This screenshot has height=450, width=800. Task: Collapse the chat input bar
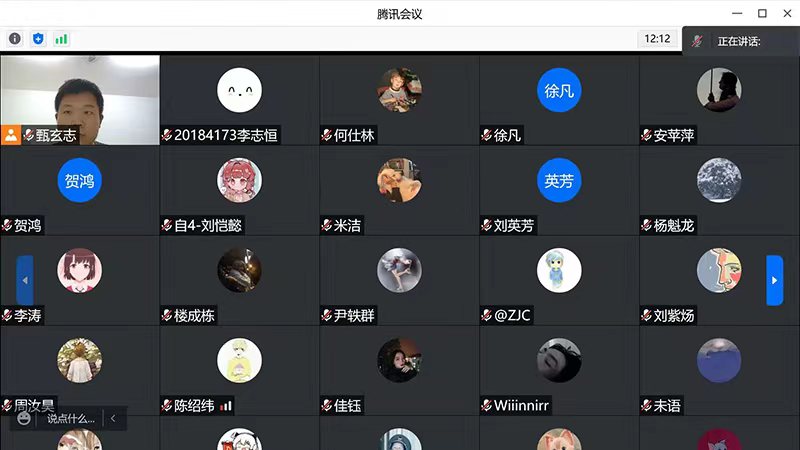[114, 419]
